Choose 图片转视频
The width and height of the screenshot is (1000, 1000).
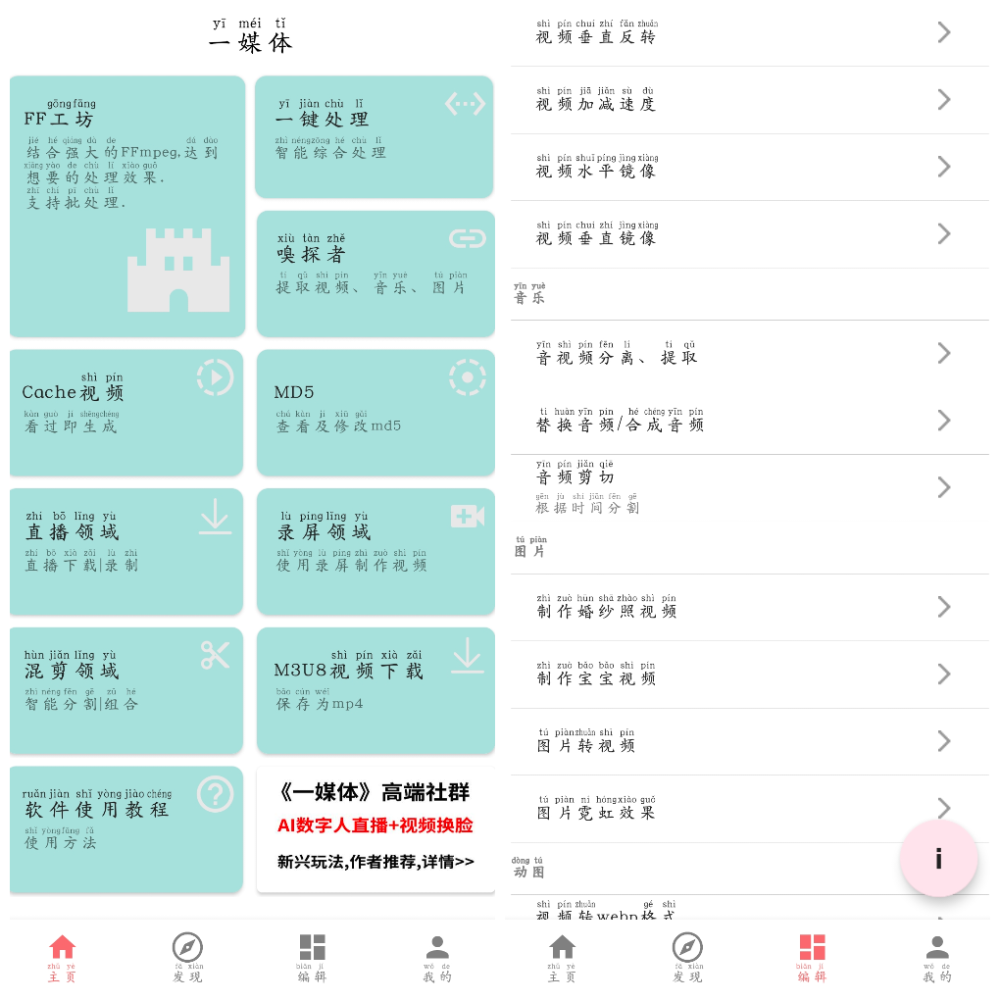(x=750, y=741)
